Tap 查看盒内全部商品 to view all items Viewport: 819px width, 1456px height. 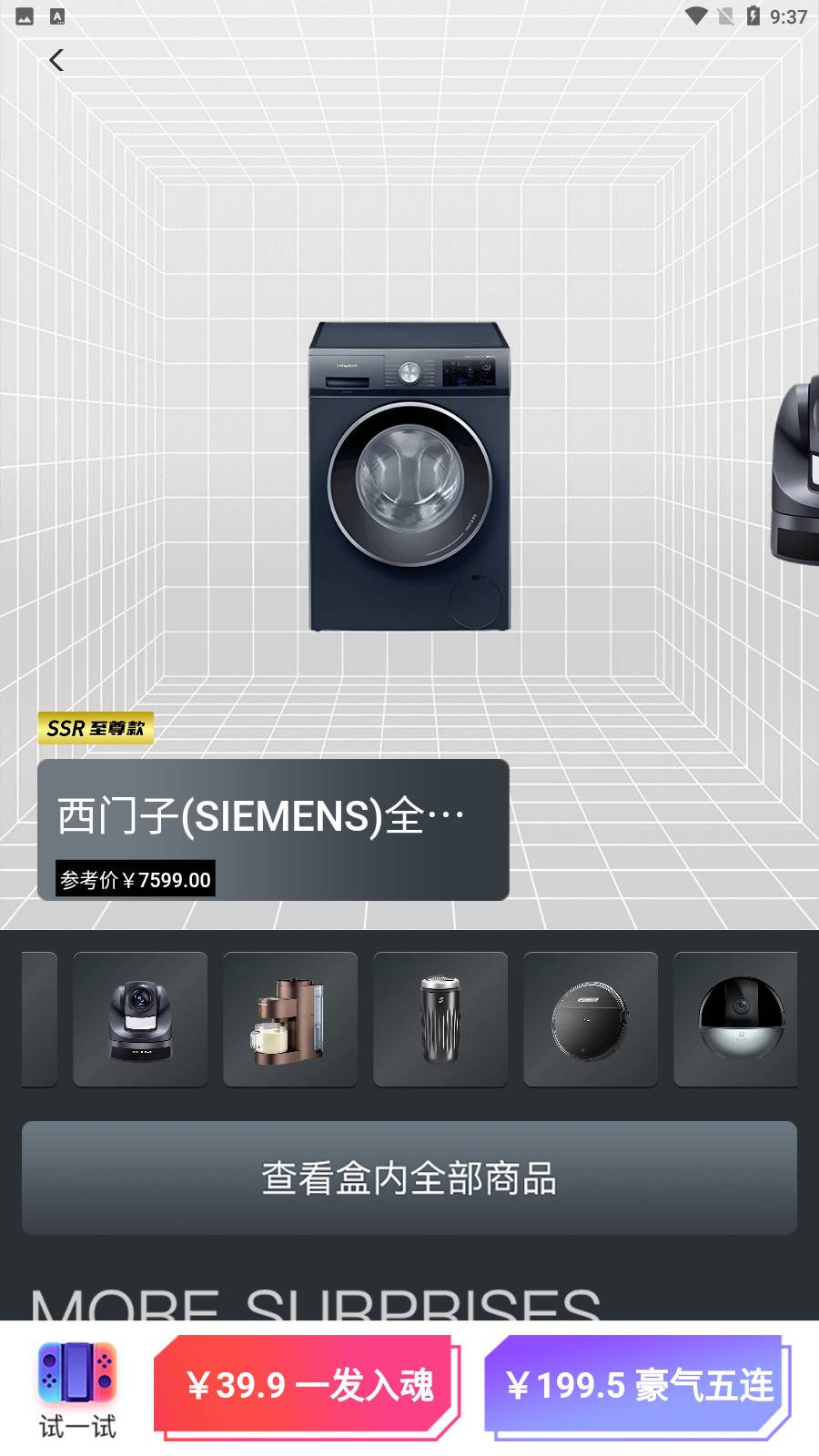409,1178
